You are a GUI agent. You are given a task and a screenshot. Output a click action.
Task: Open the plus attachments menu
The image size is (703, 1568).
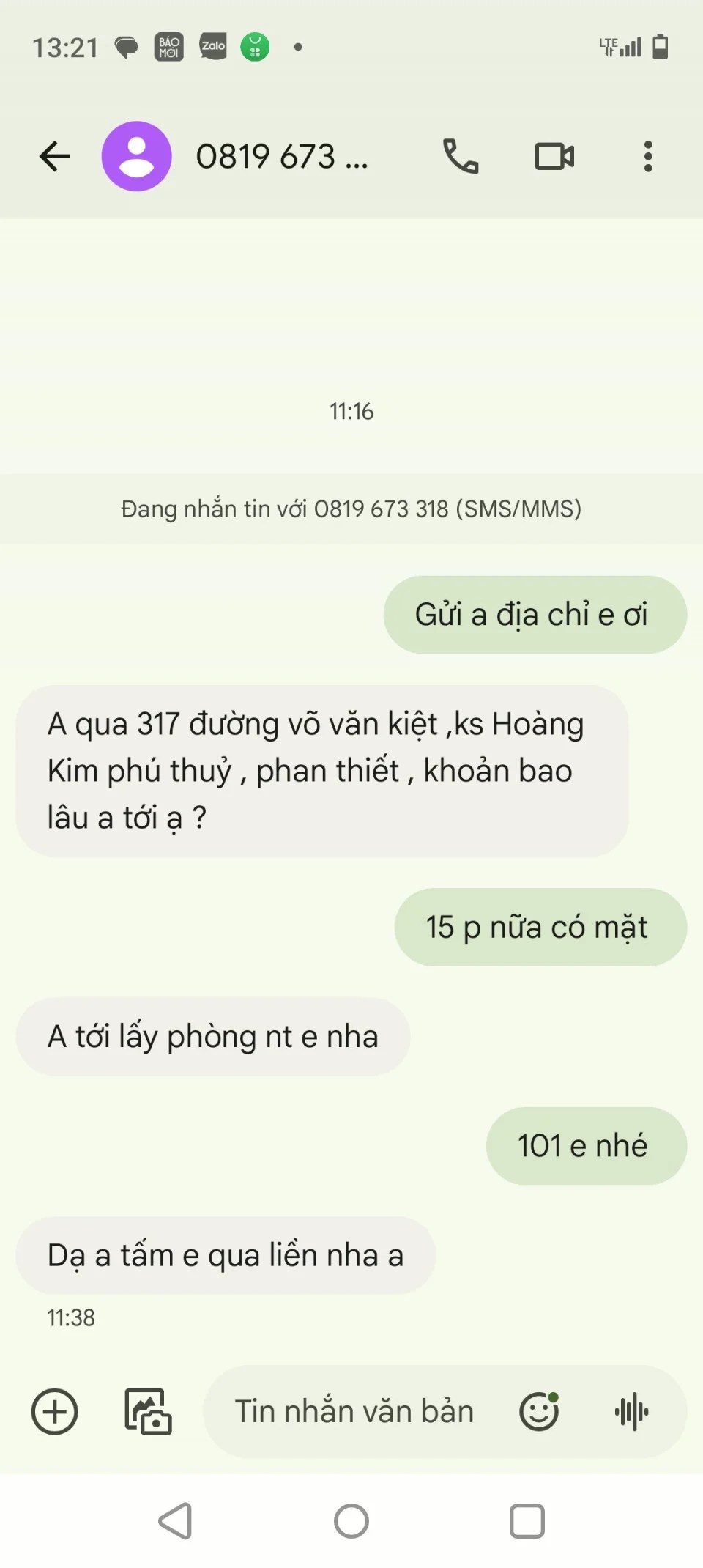tap(54, 1411)
